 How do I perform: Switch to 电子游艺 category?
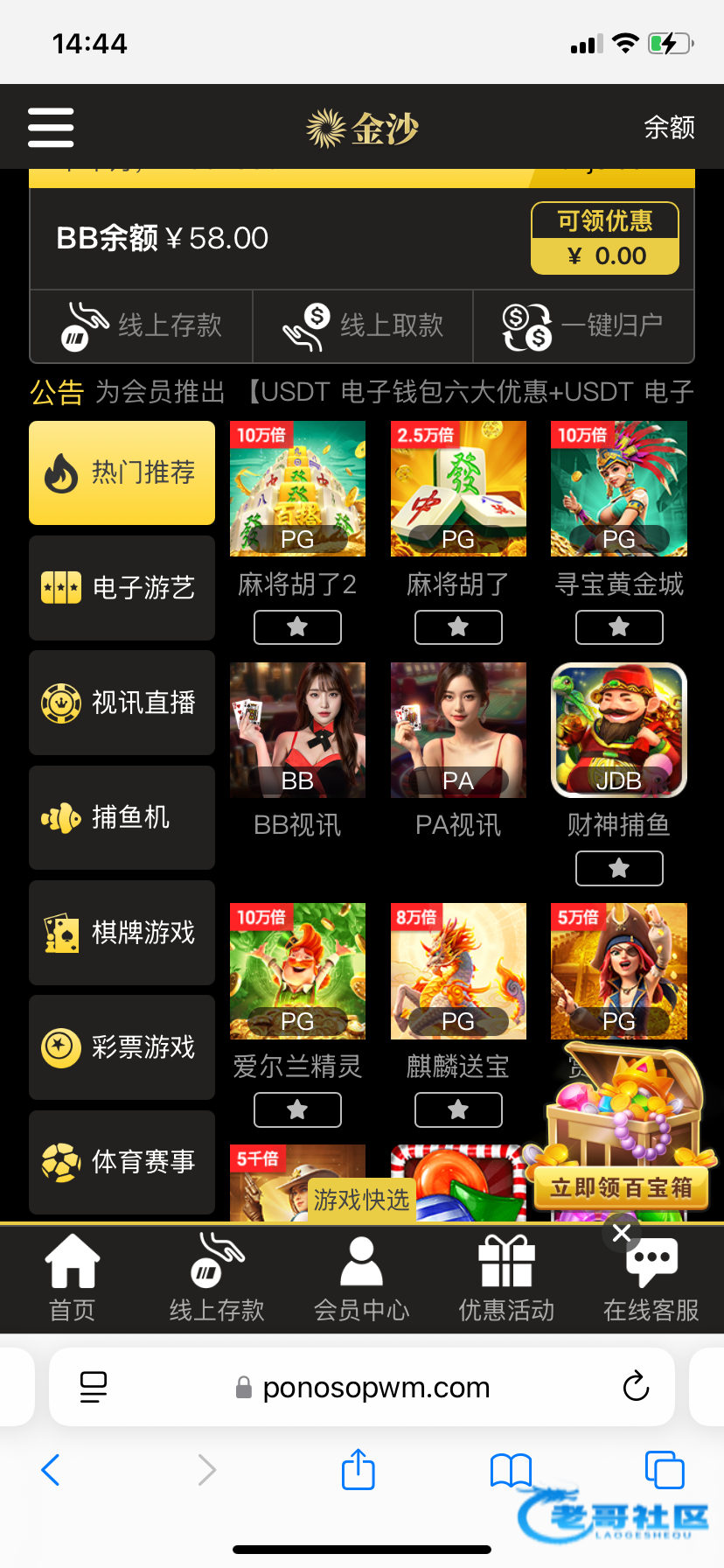(x=122, y=588)
